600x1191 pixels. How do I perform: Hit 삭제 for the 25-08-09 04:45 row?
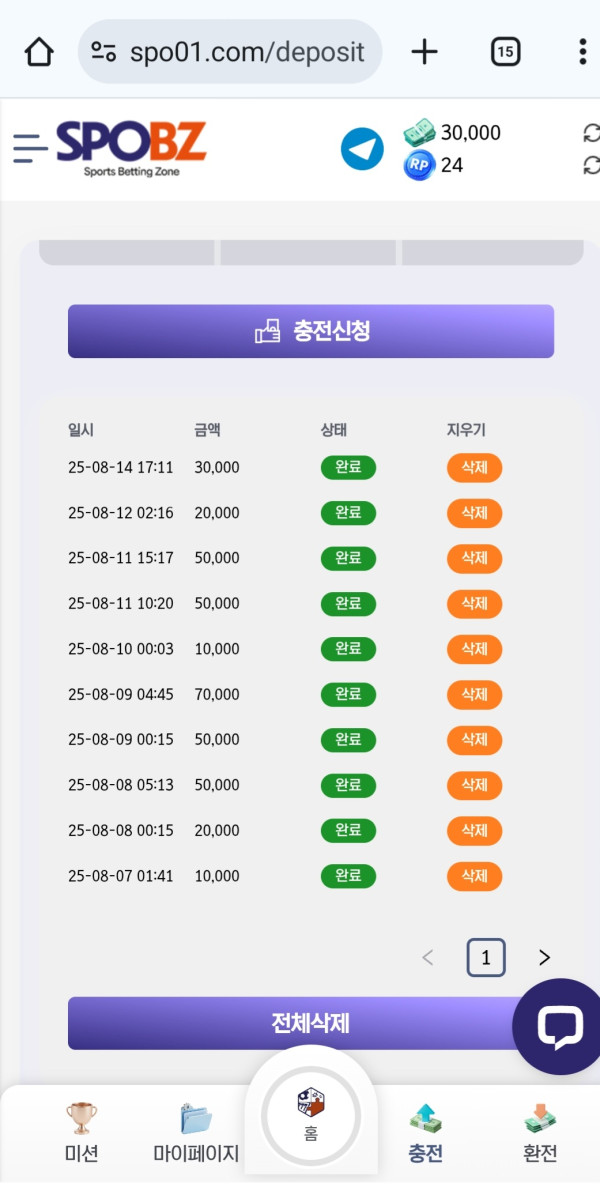474,694
